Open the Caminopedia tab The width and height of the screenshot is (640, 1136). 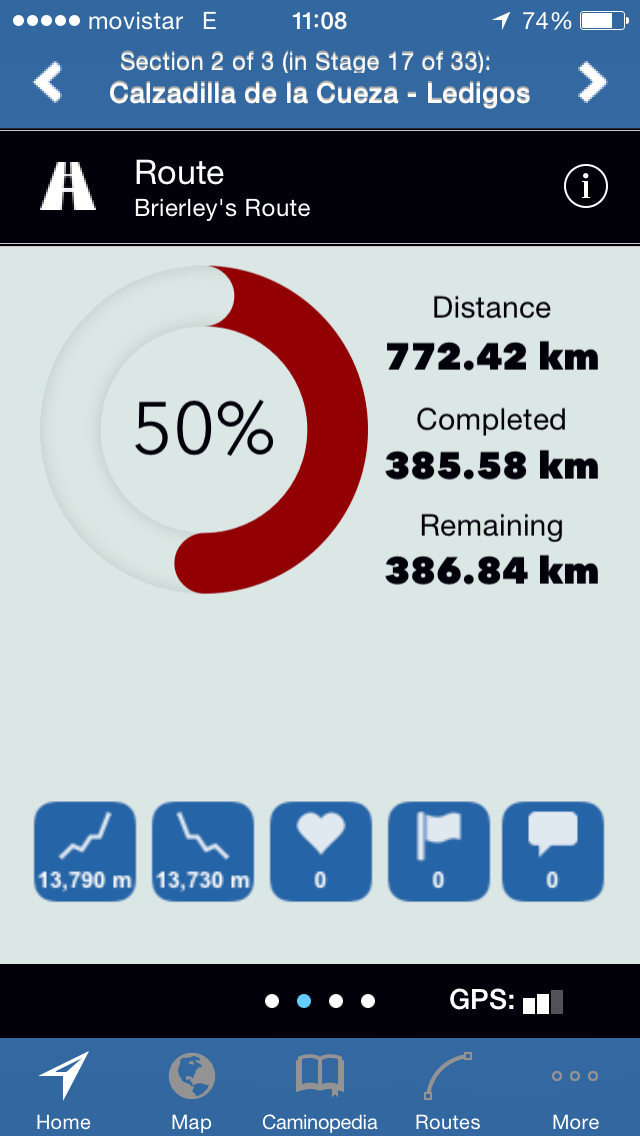320,1090
